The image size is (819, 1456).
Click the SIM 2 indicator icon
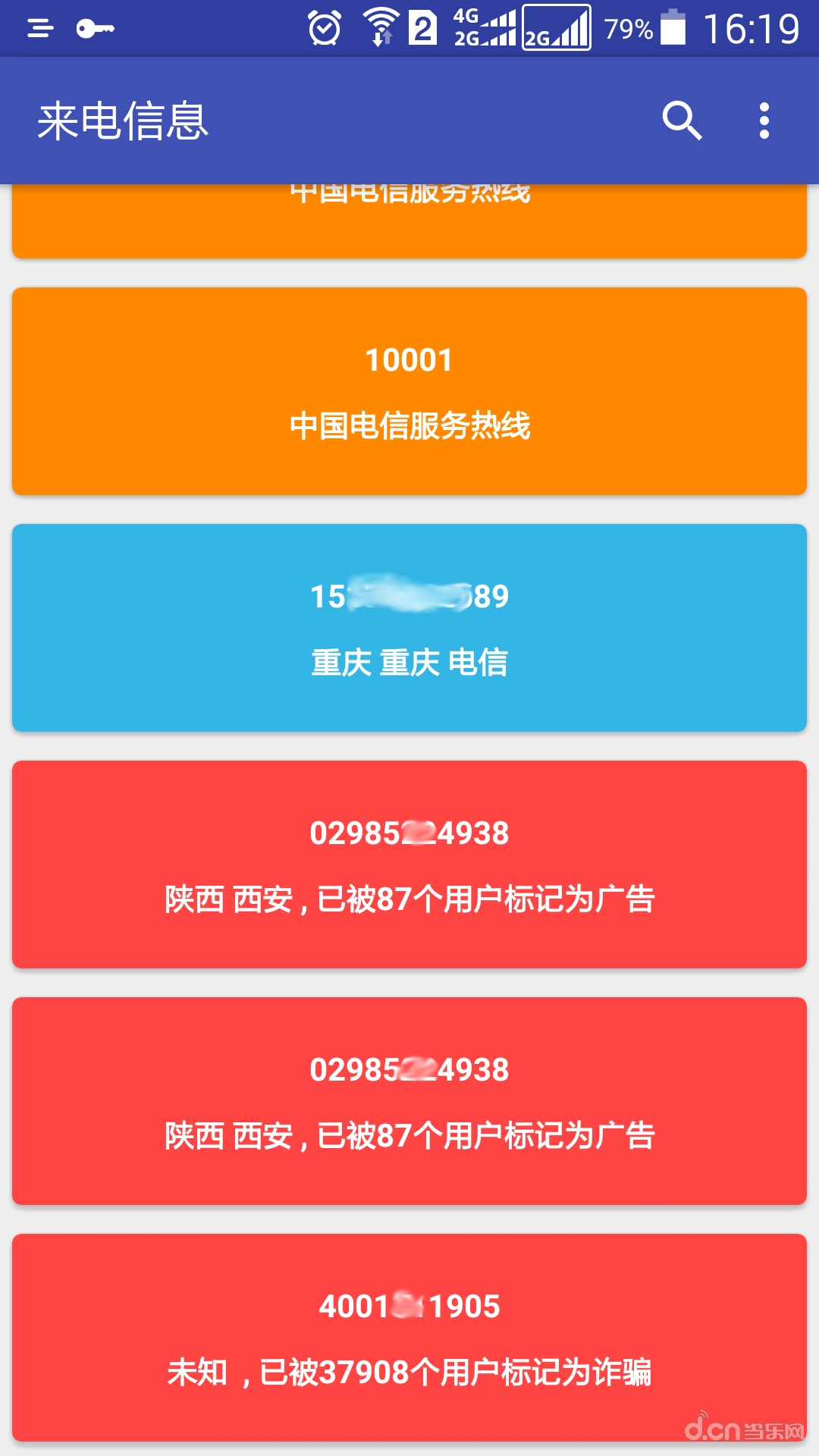click(422, 27)
